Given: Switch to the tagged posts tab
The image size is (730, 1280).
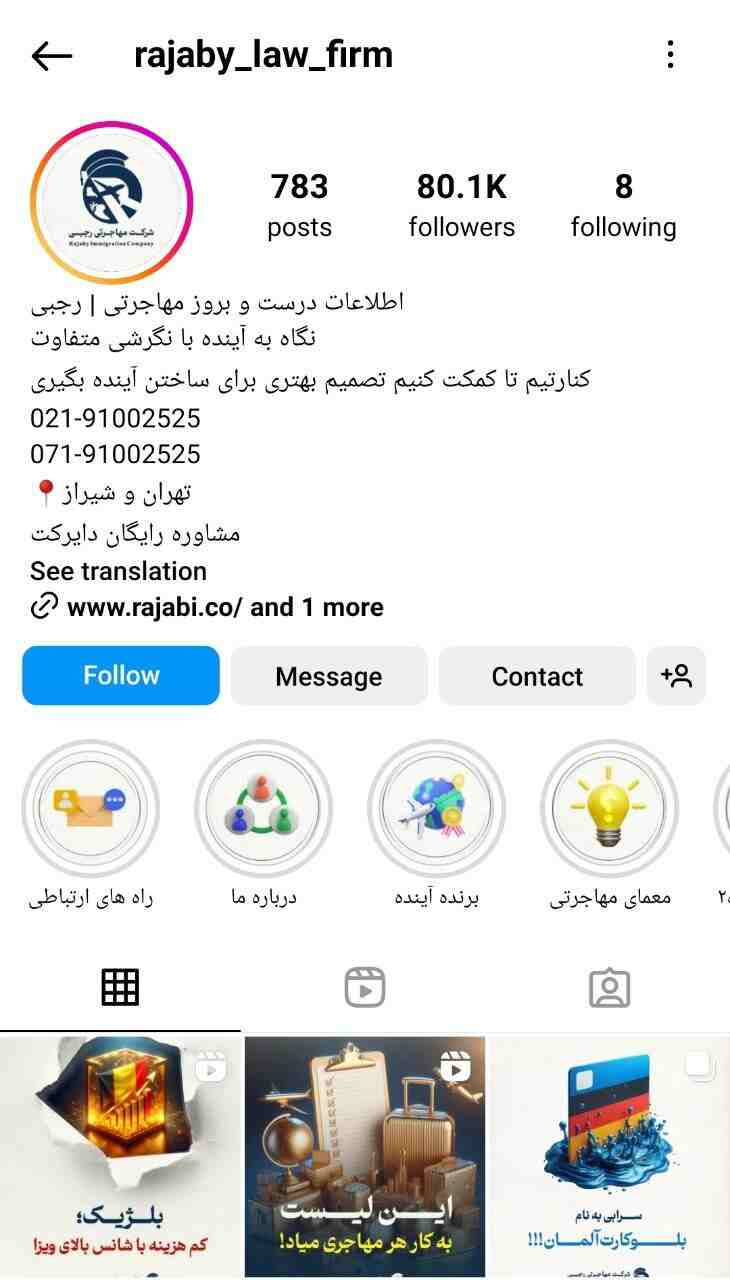Looking at the screenshot, I should (609, 988).
